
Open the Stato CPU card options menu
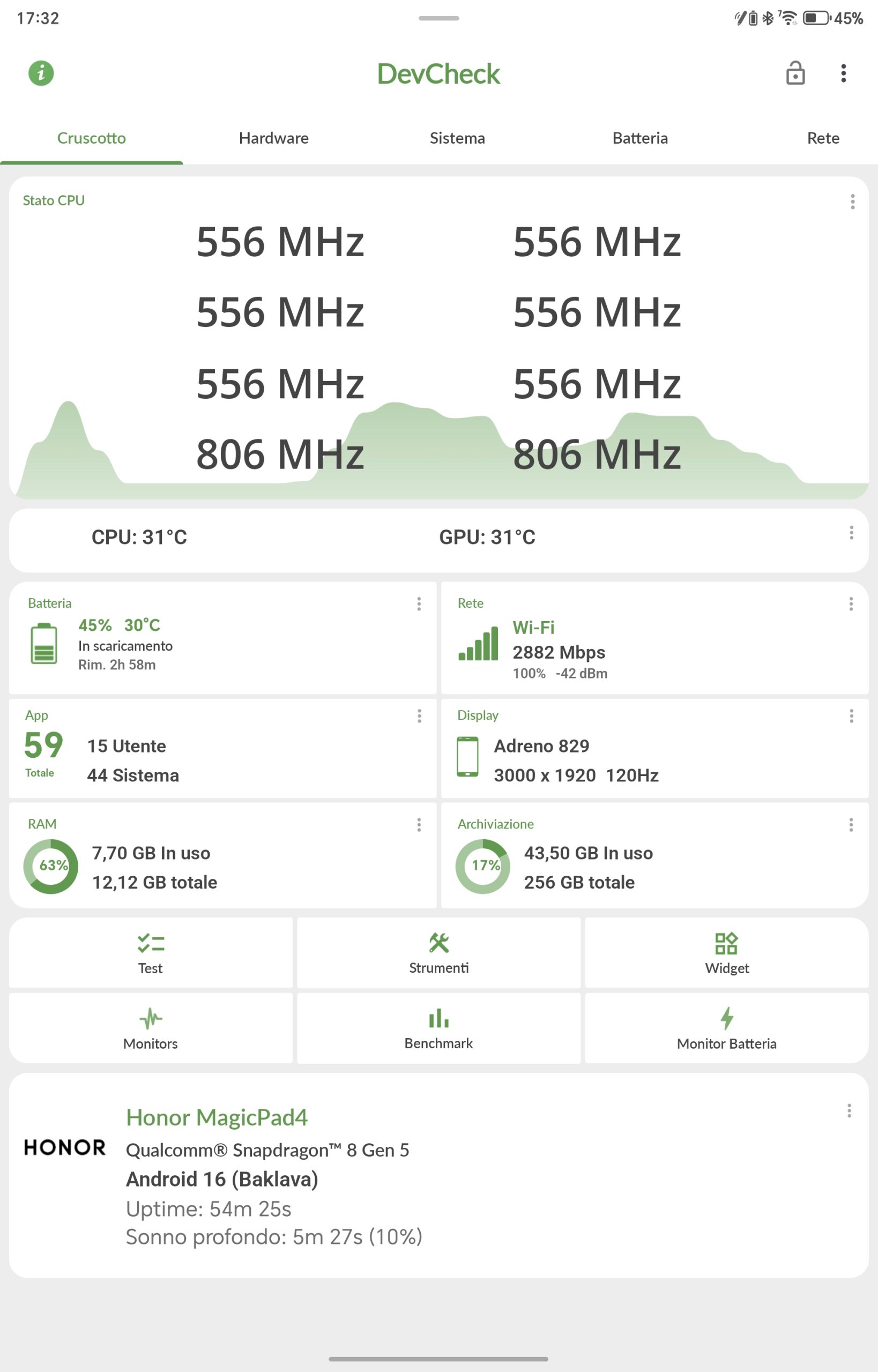click(x=852, y=201)
